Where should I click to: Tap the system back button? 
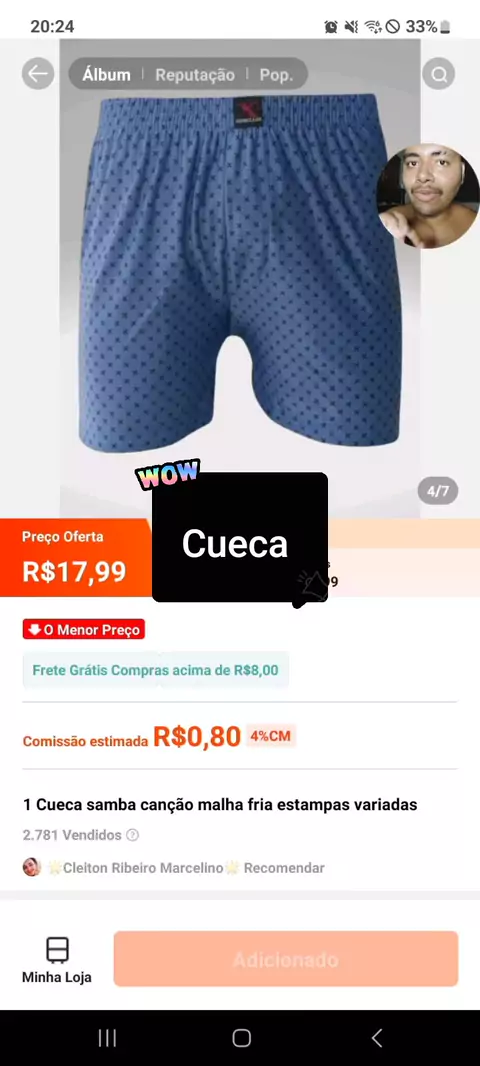(377, 1038)
